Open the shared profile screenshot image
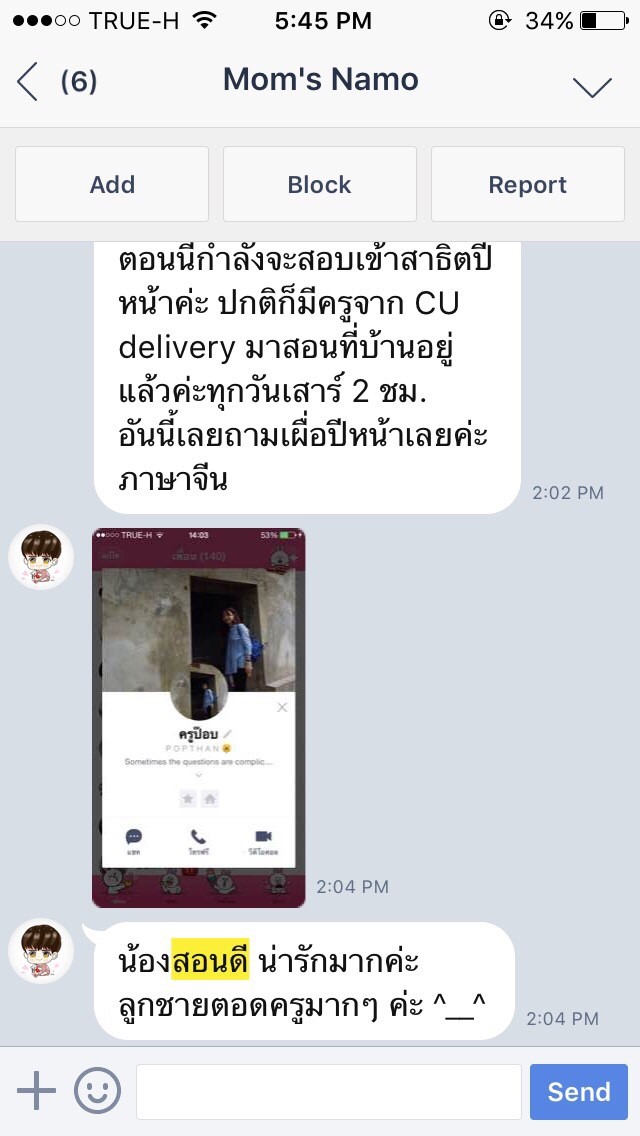Screen dimensions: 640x1136 [x=199, y=717]
